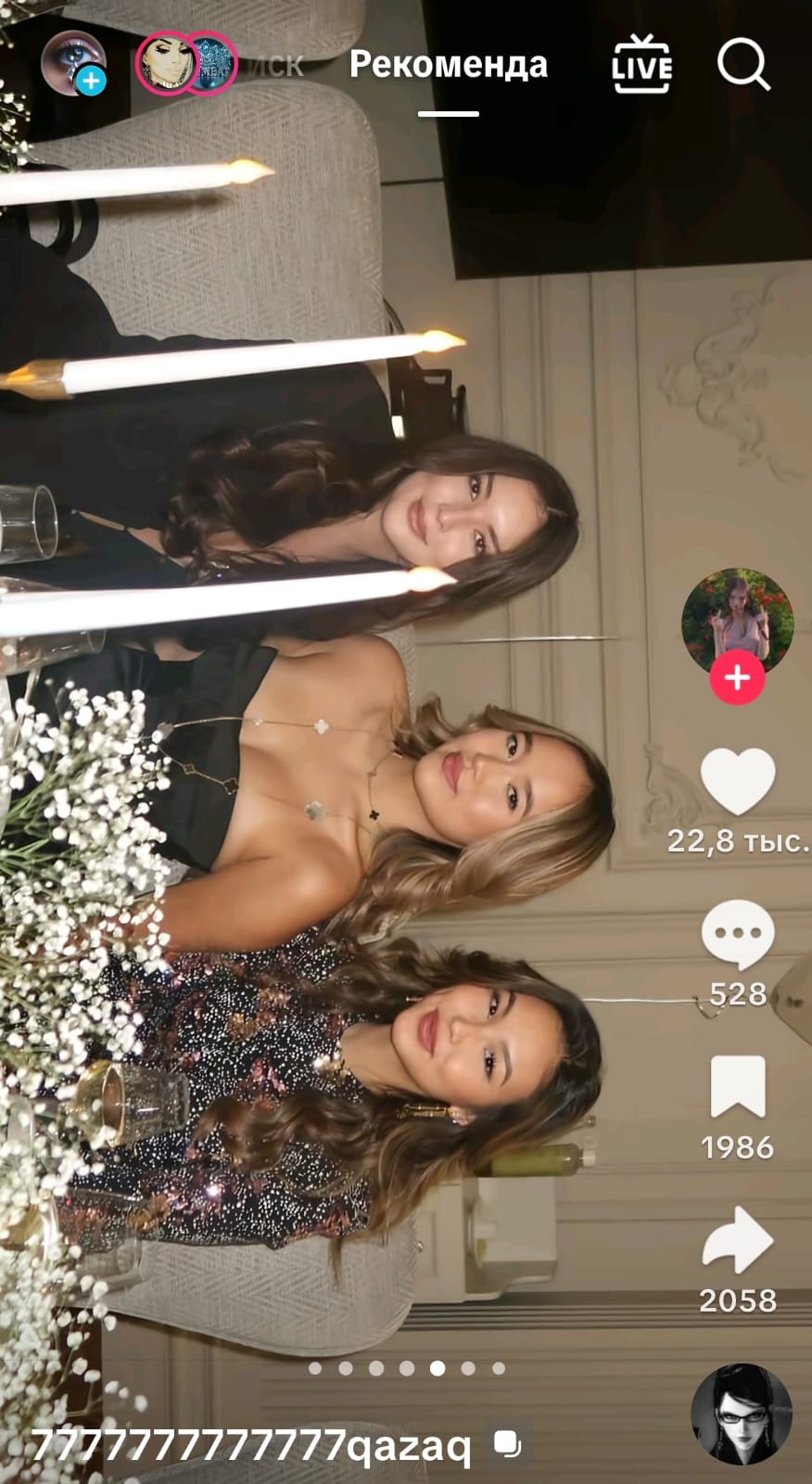View friends' stories with pink rings
The width and height of the screenshot is (812, 1484).
coord(186,63)
